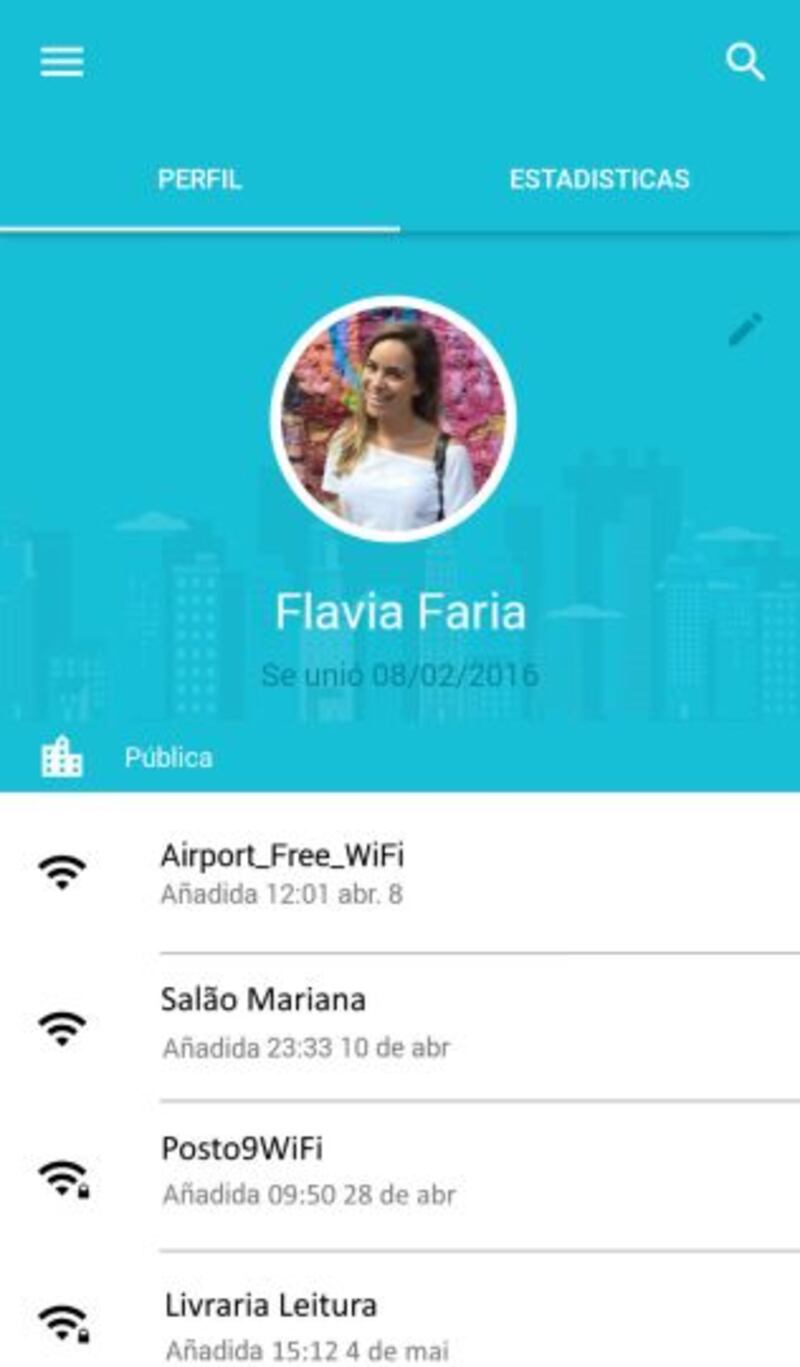Switch to the Estadisticas tab
Viewport: 800px width, 1367px height.
point(599,180)
